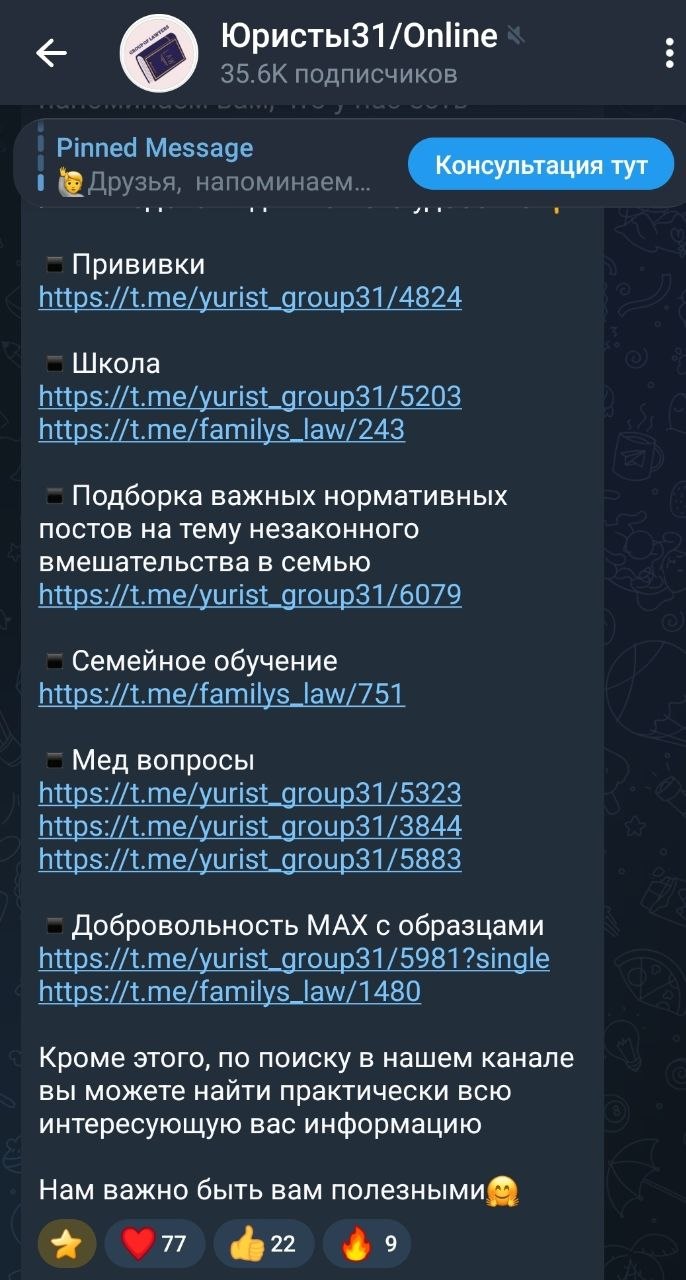Open the Прививки link ending in 4824

(250, 297)
